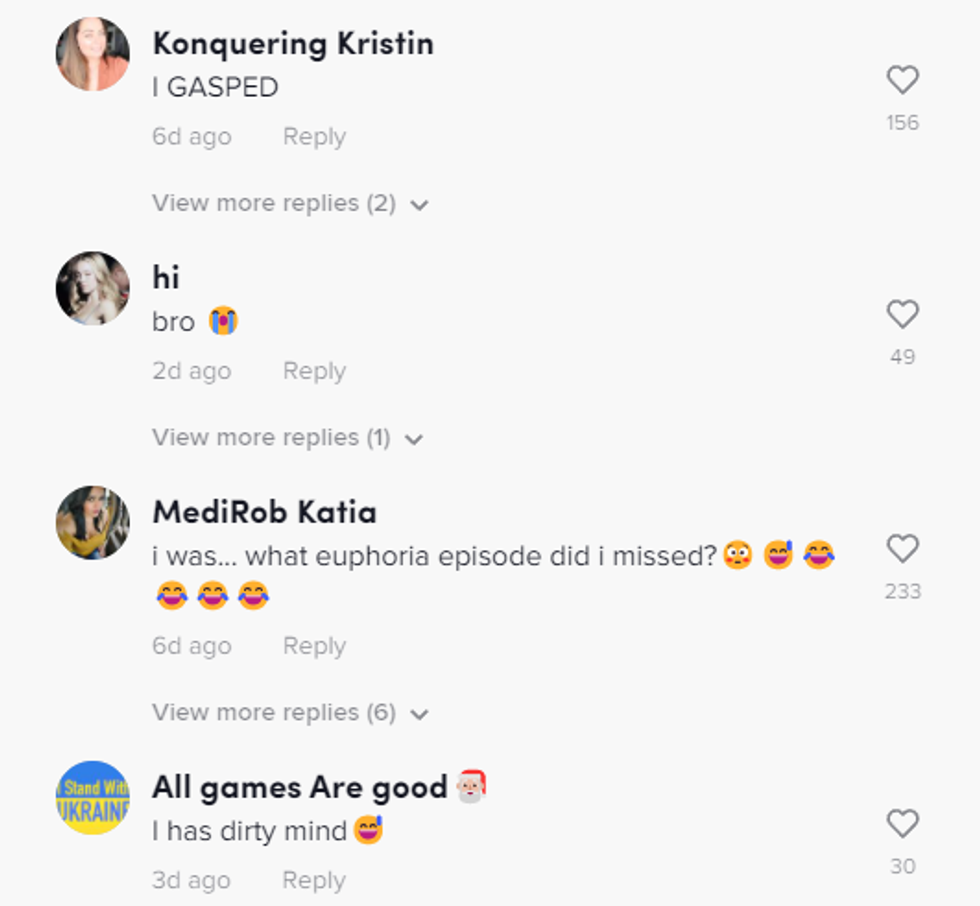Image resolution: width=980 pixels, height=906 pixels.
Task: Reply to All games Are good's comment
Action: (314, 880)
